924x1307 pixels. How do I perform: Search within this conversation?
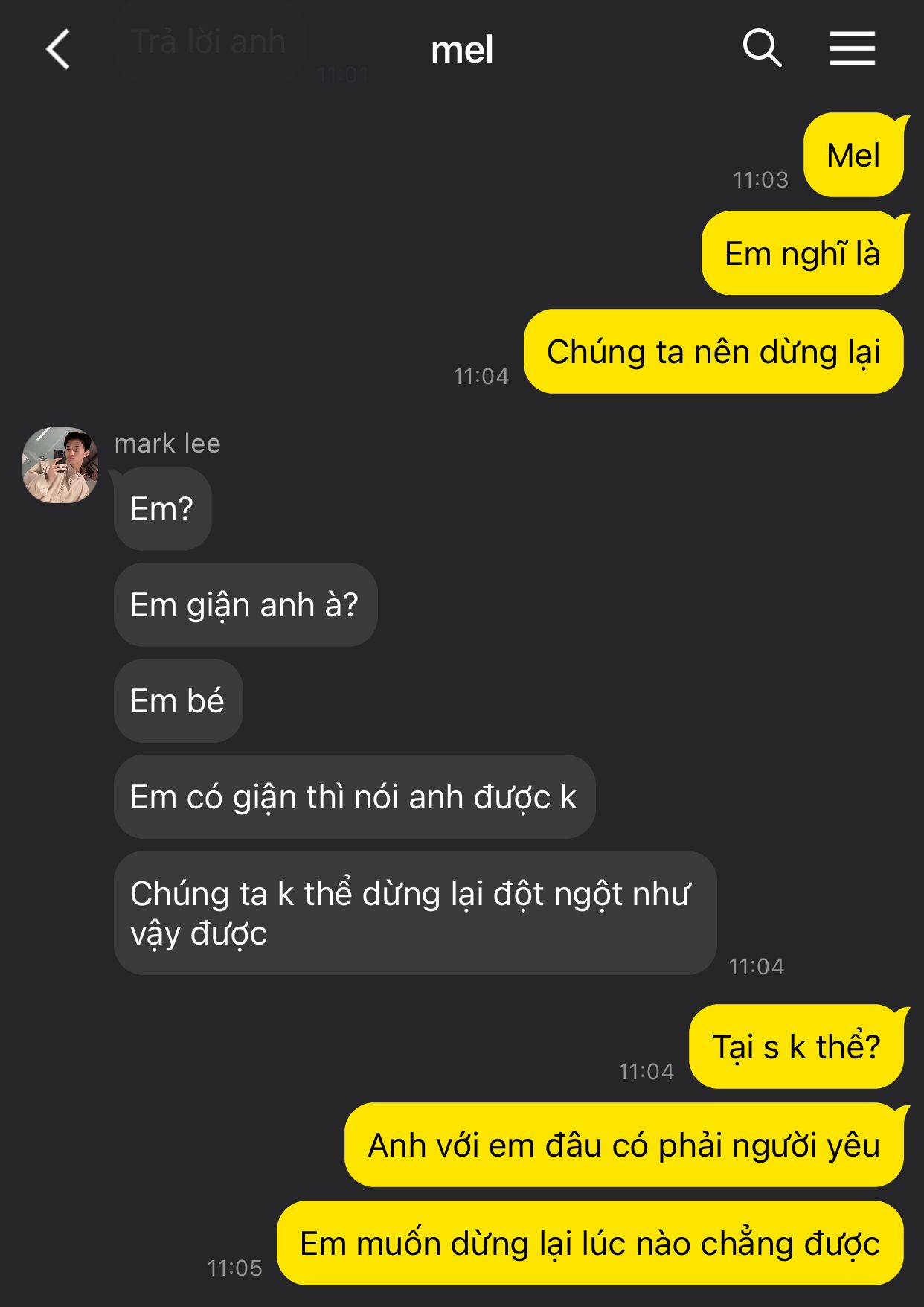762,49
